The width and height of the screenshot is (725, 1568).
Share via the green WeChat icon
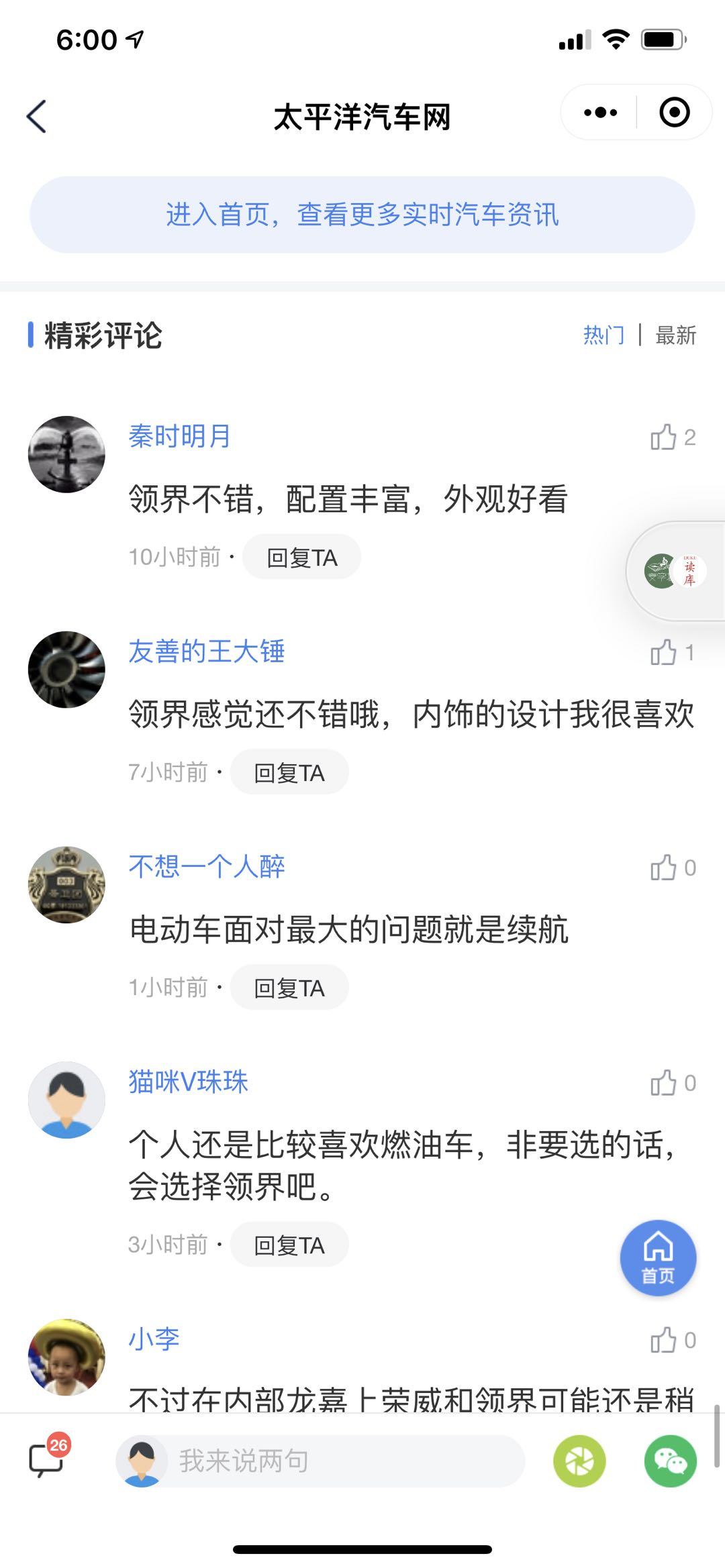[x=670, y=1461]
